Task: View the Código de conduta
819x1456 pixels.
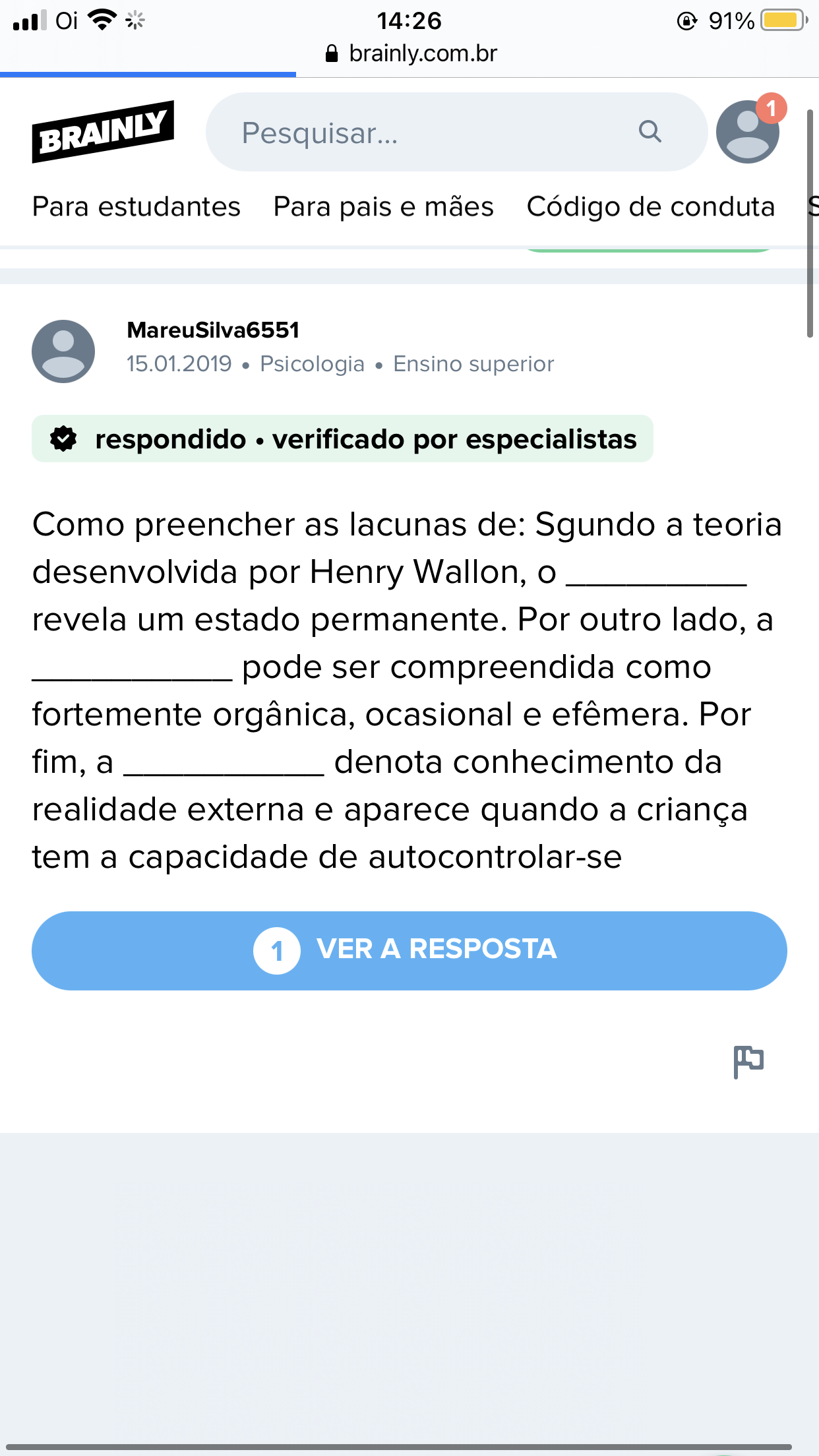Action: (650, 207)
